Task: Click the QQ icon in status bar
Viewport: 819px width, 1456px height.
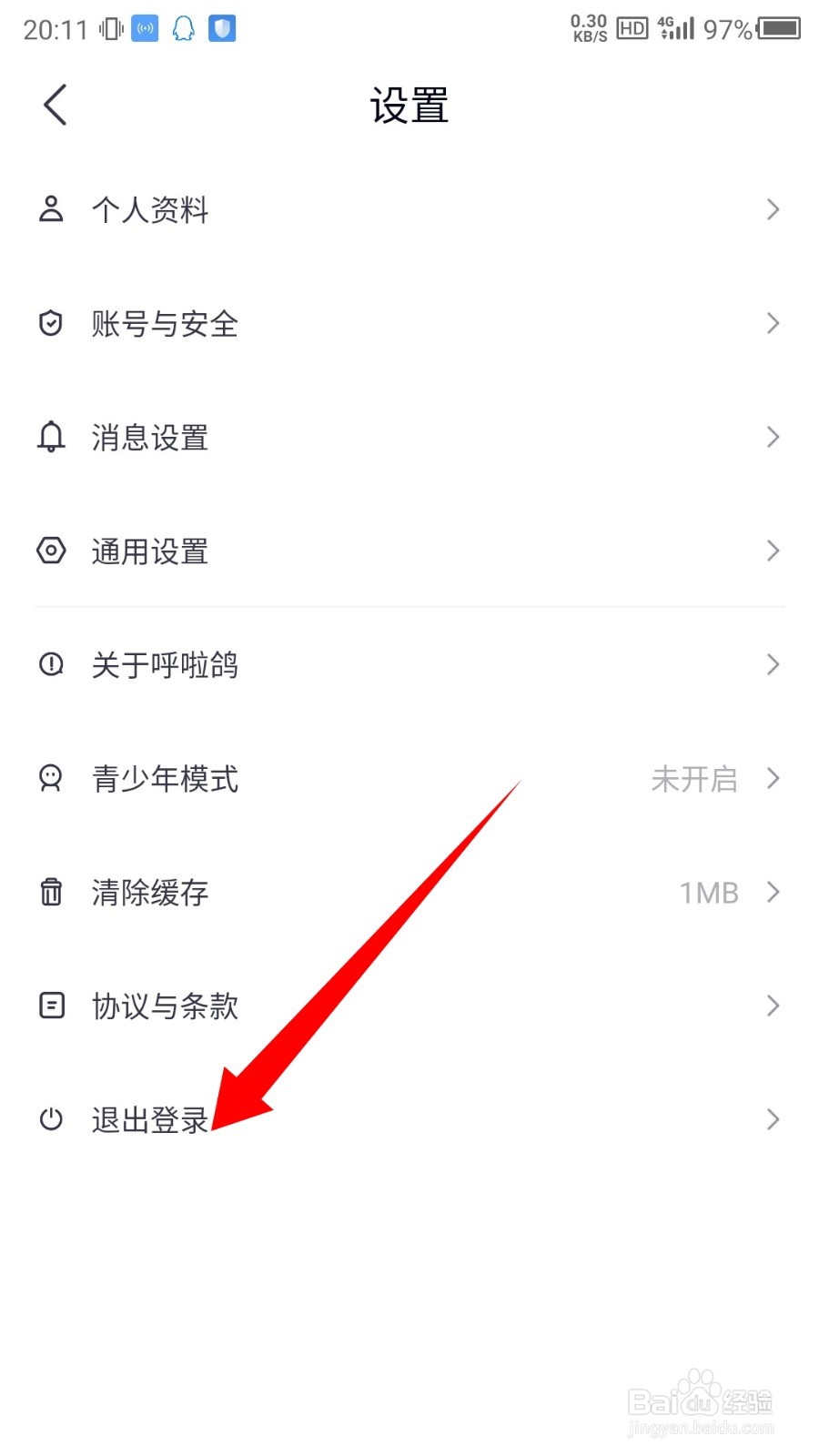Action: [183, 28]
